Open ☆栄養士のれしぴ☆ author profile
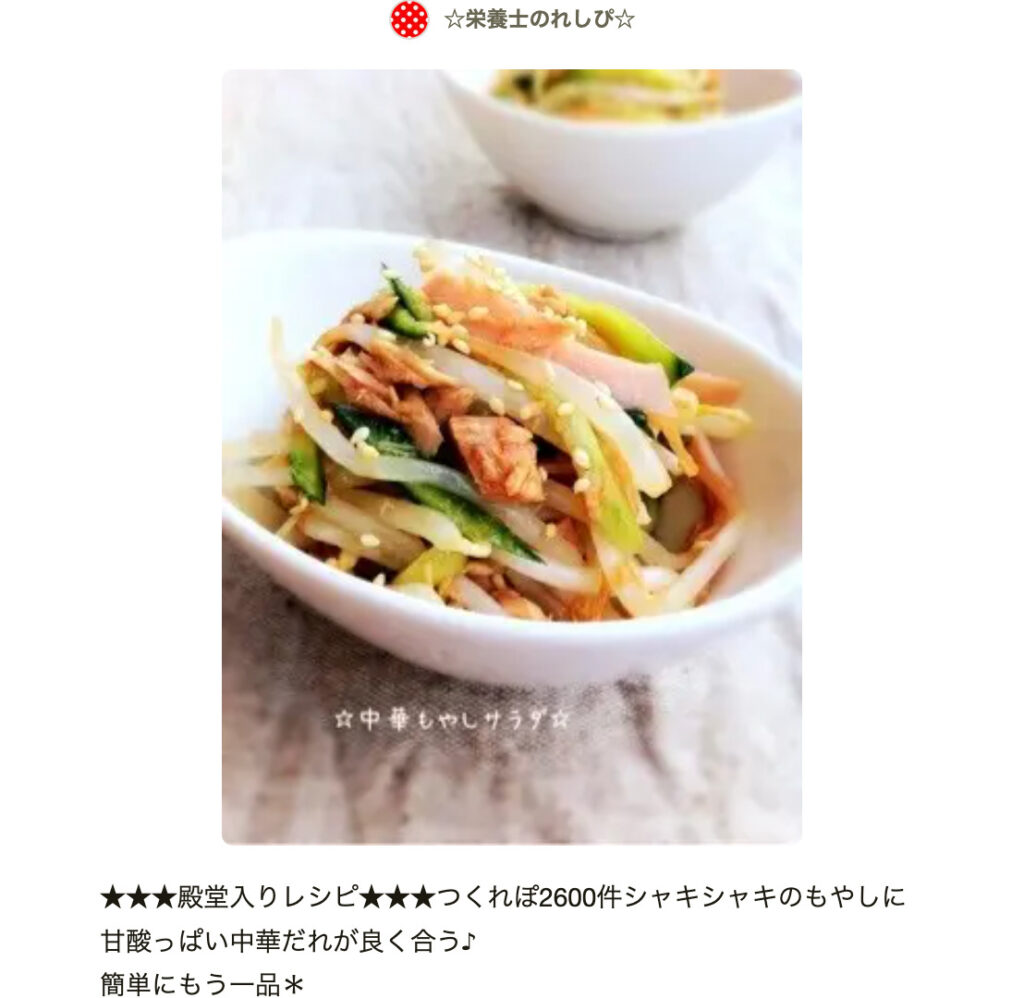The image size is (1024, 998). 538,20
